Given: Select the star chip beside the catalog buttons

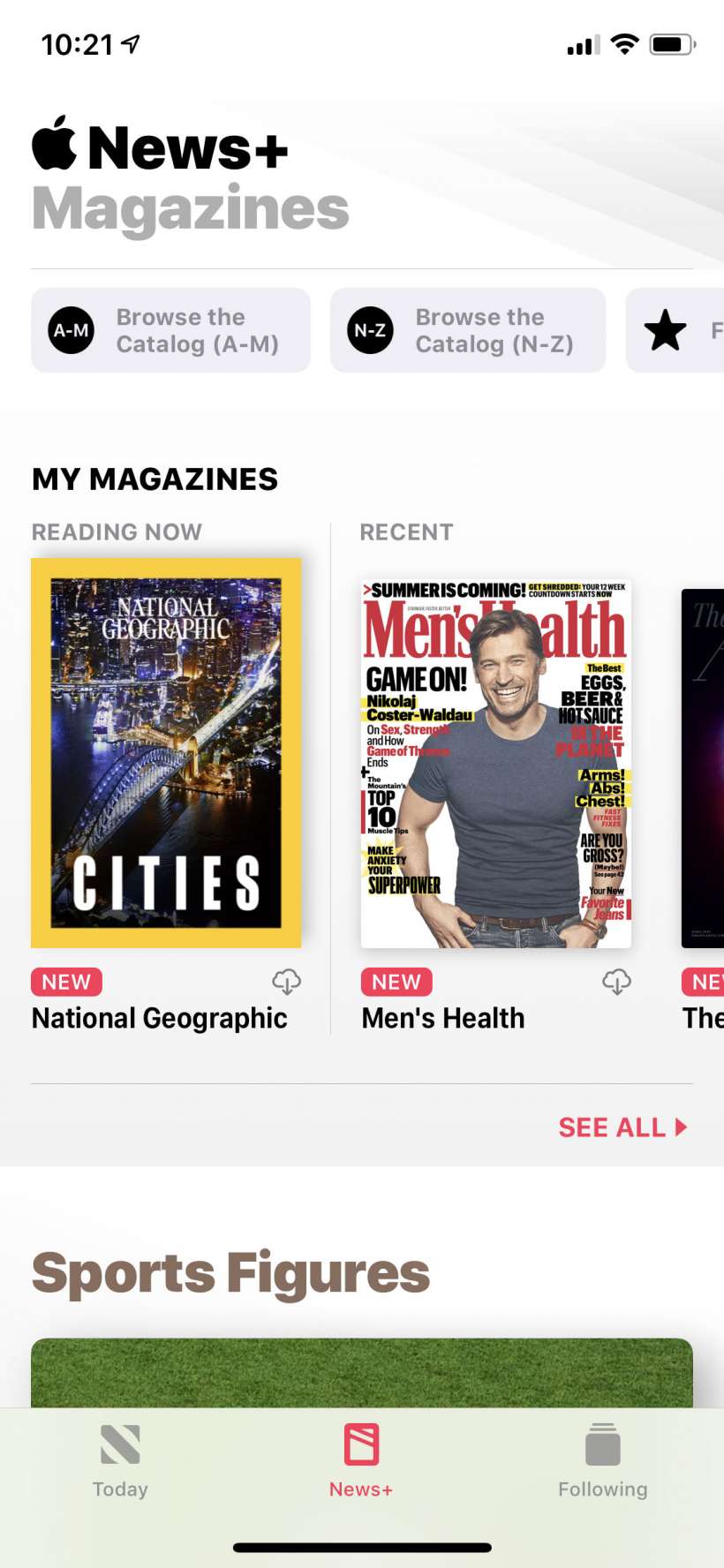Looking at the screenshot, I should coord(675,330).
